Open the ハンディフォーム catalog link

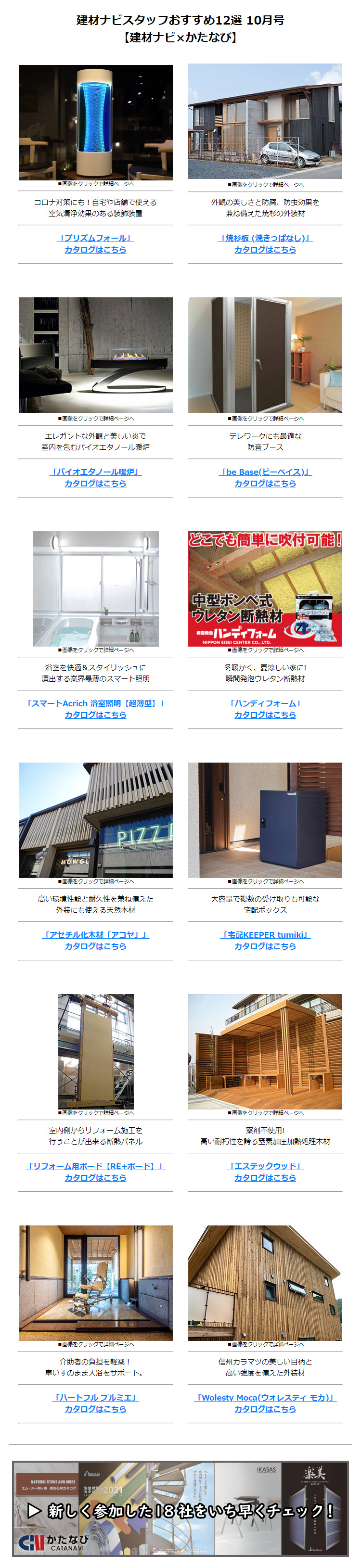click(x=265, y=709)
